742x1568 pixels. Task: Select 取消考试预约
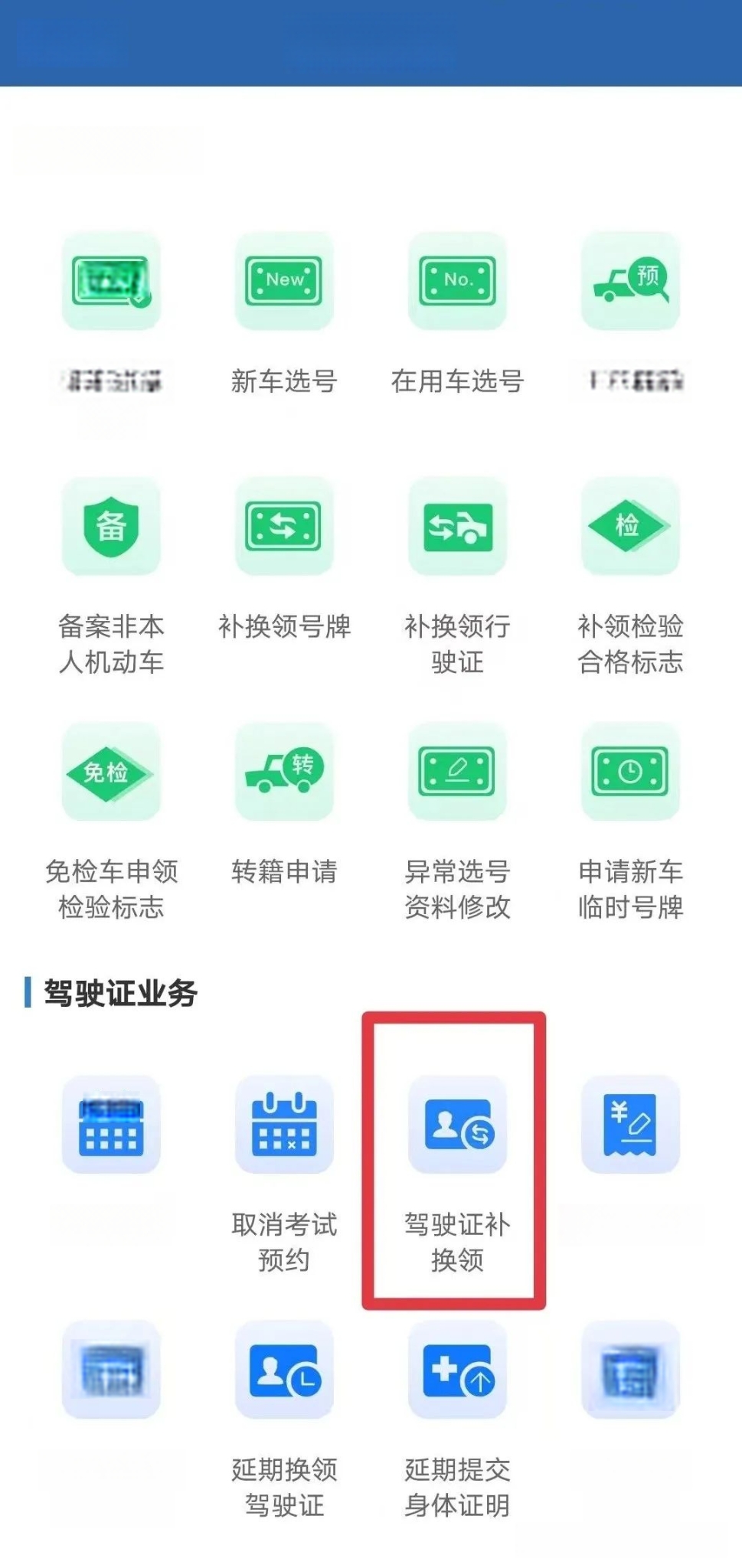tap(284, 1125)
